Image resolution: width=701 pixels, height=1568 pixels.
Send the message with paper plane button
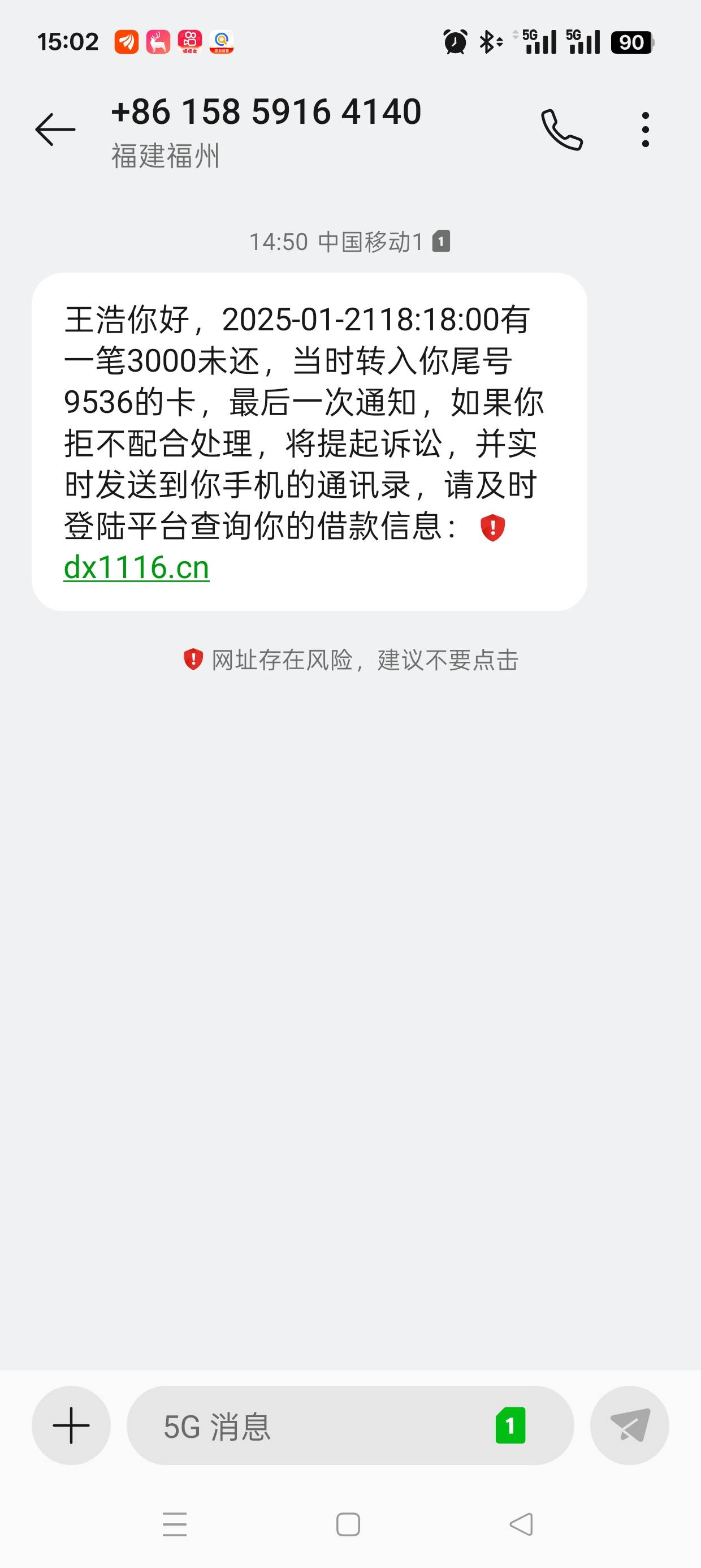pos(630,1425)
